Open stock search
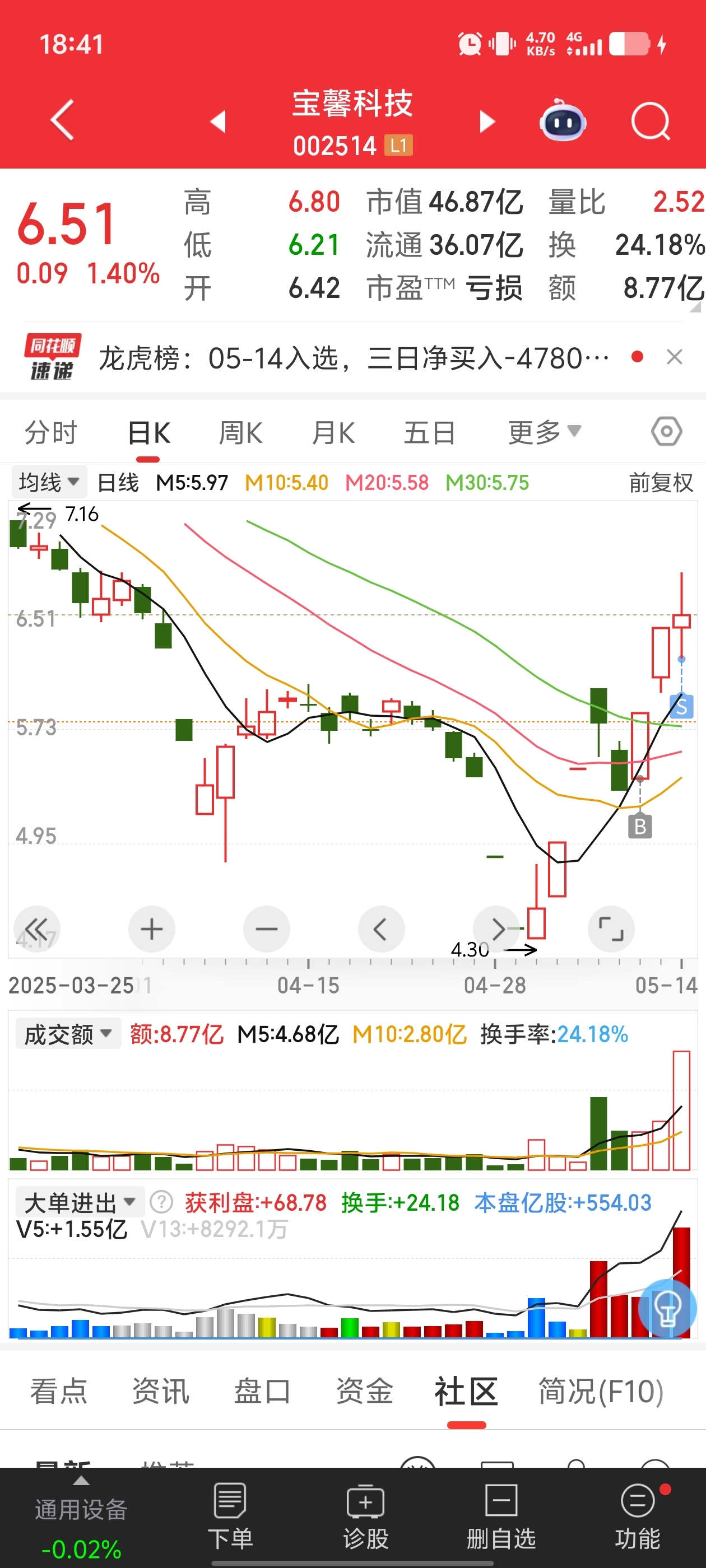 [x=650, y=121]
